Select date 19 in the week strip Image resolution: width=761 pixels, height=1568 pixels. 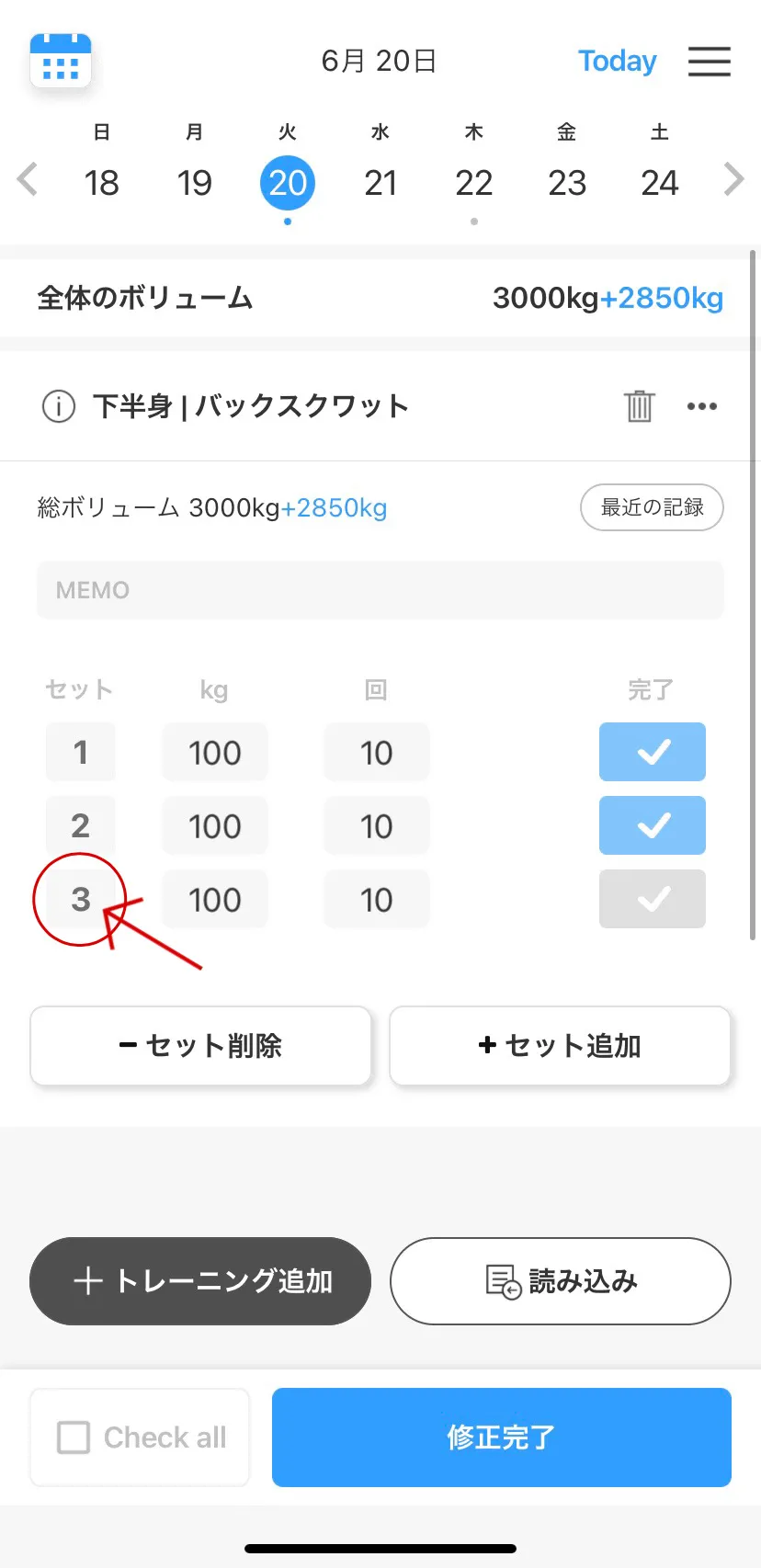pyautogui.click(x=195, y=183)
